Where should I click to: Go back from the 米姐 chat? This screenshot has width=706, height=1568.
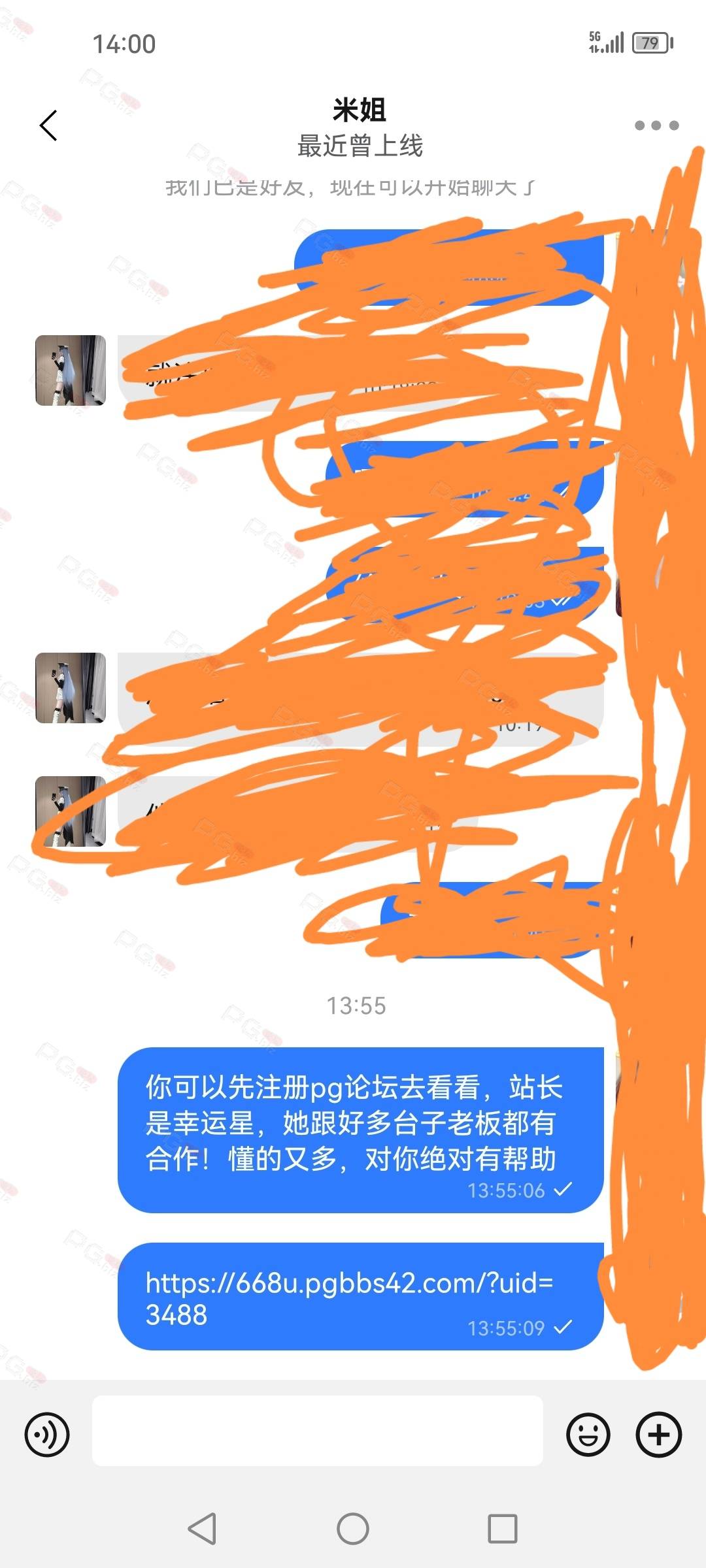[x=48, y=125]
